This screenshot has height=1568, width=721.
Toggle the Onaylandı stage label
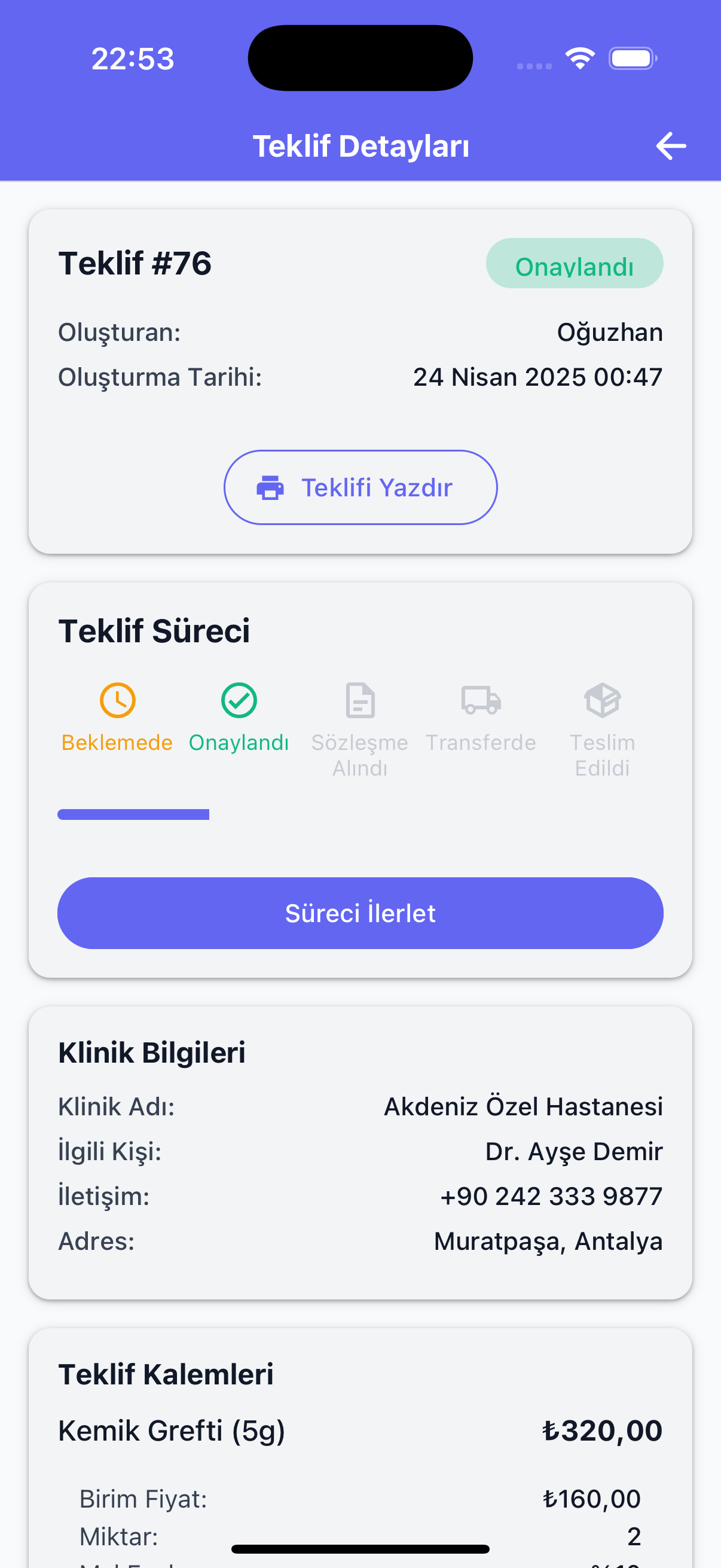[239, 742]
